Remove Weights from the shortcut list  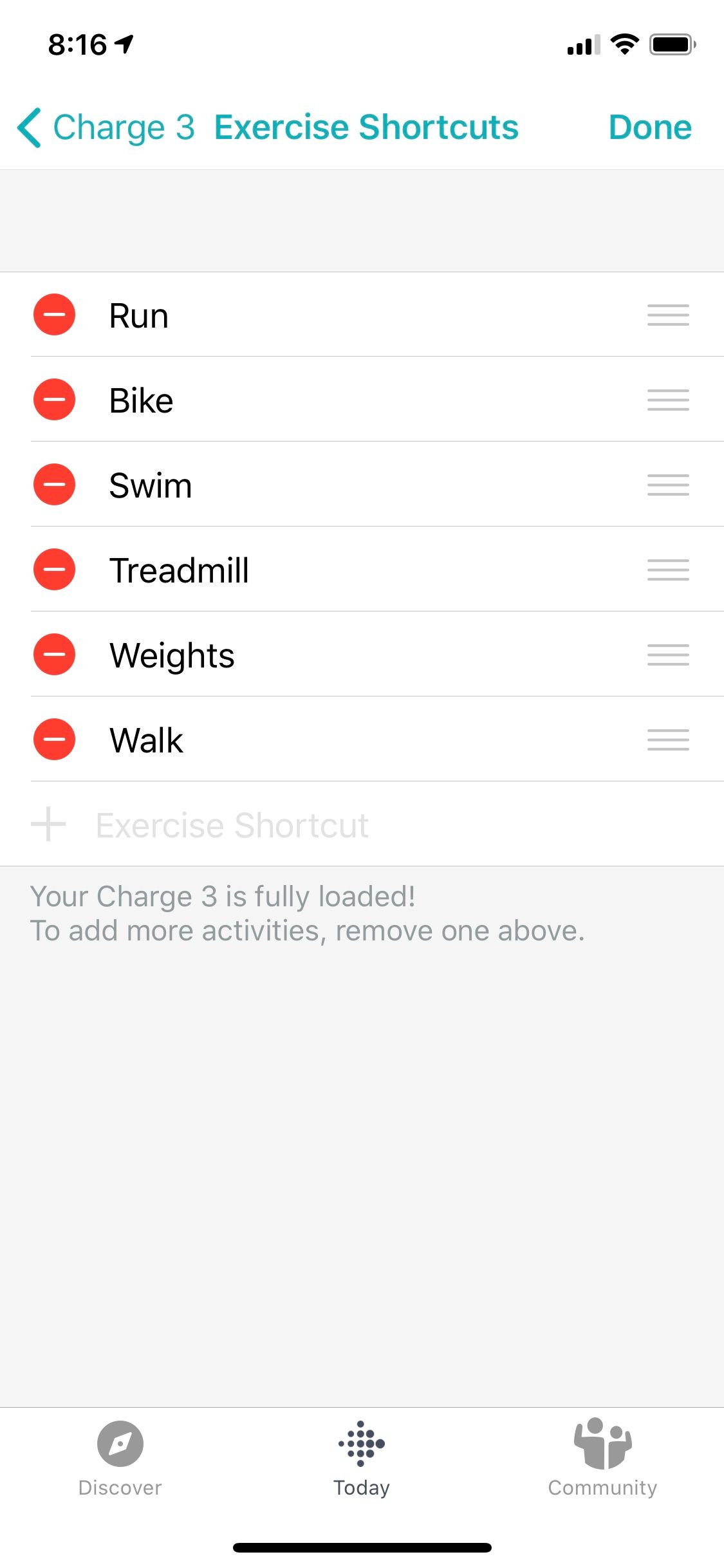(x=54, y=655)
